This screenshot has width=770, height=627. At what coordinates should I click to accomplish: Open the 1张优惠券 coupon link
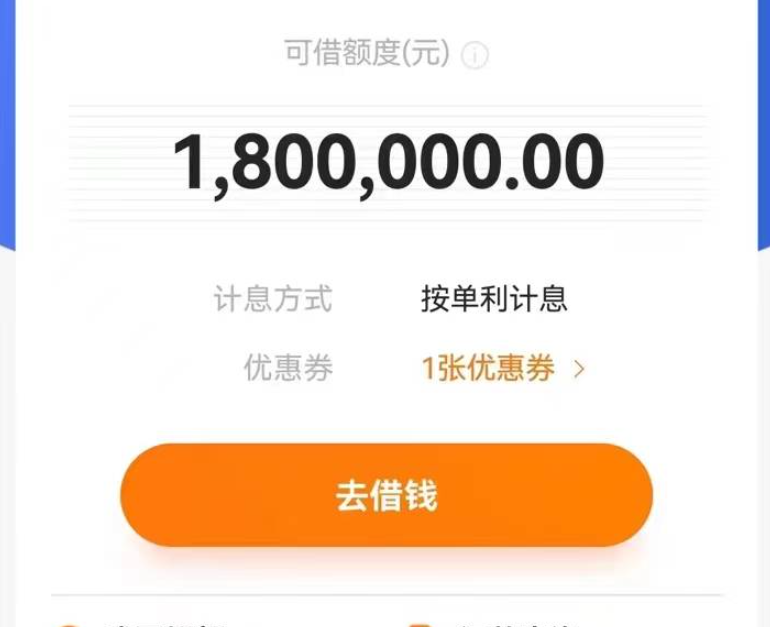click(501, 369)
